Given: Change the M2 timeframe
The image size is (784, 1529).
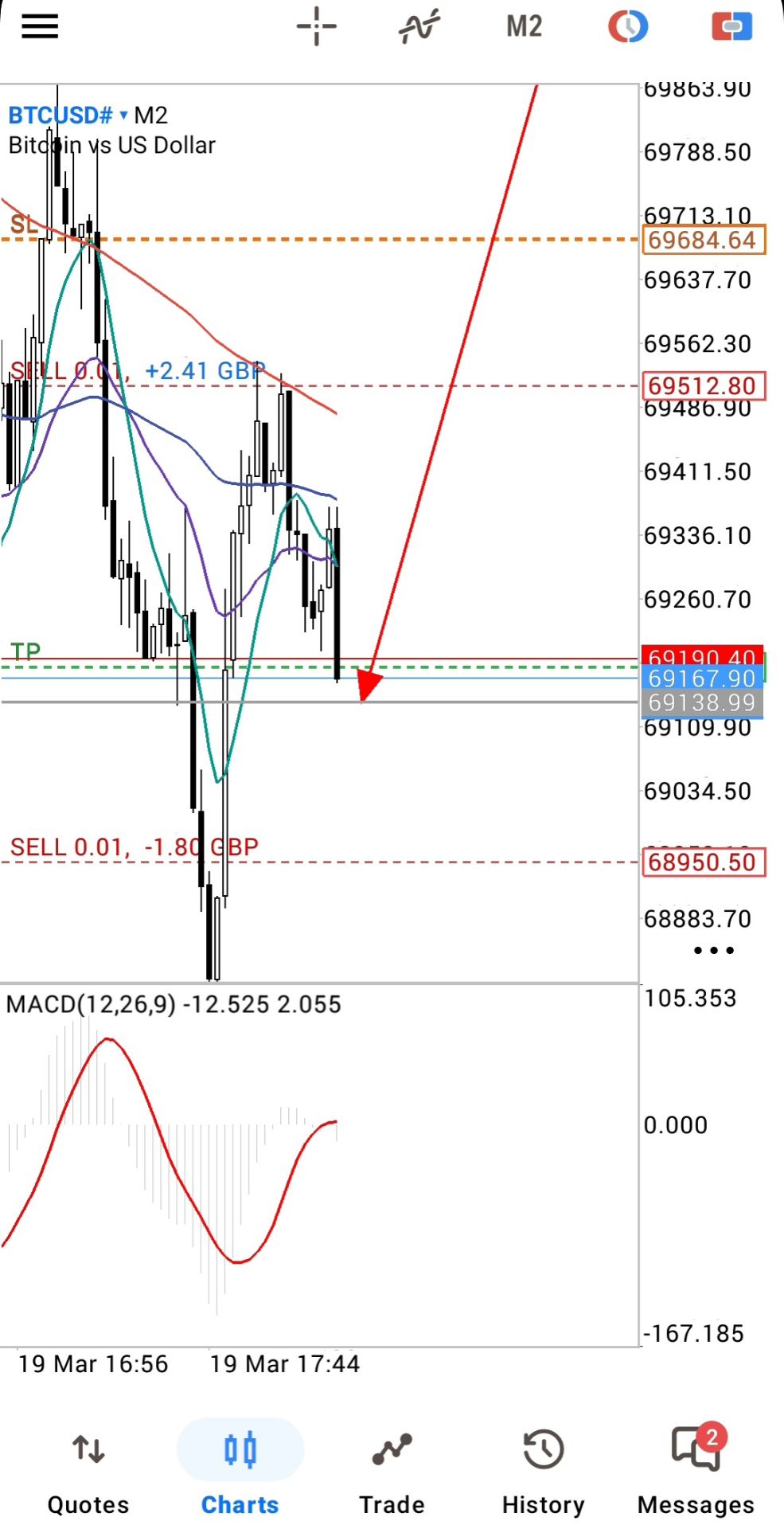Looking at the screenshot, I should point(524,26).
